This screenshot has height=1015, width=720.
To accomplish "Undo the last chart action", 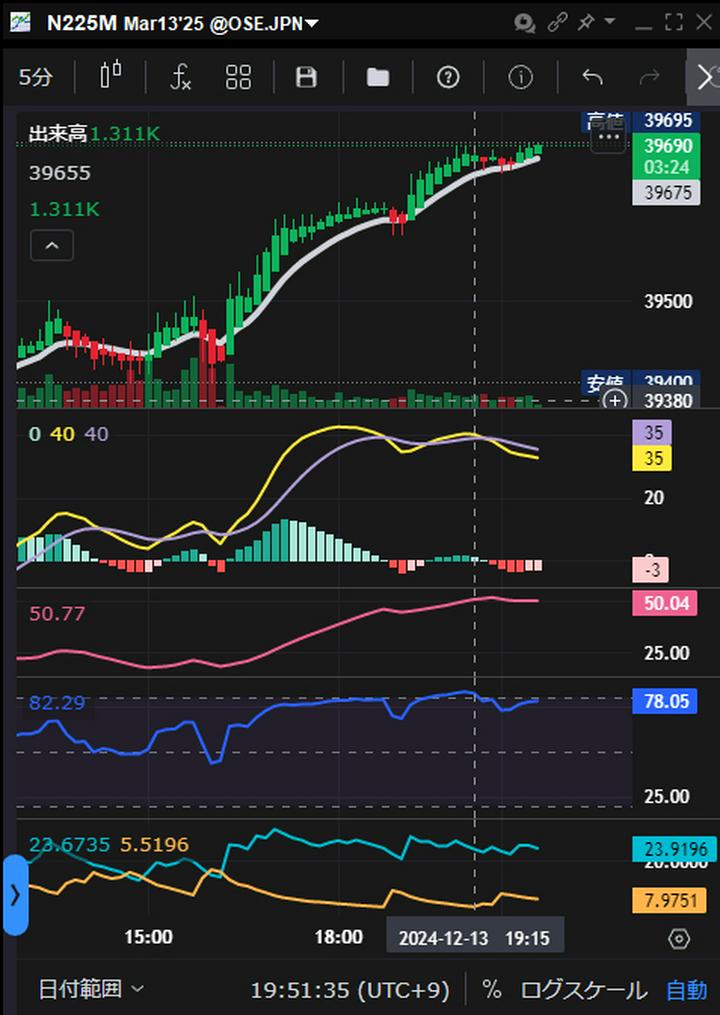I will tap(591, 77).
